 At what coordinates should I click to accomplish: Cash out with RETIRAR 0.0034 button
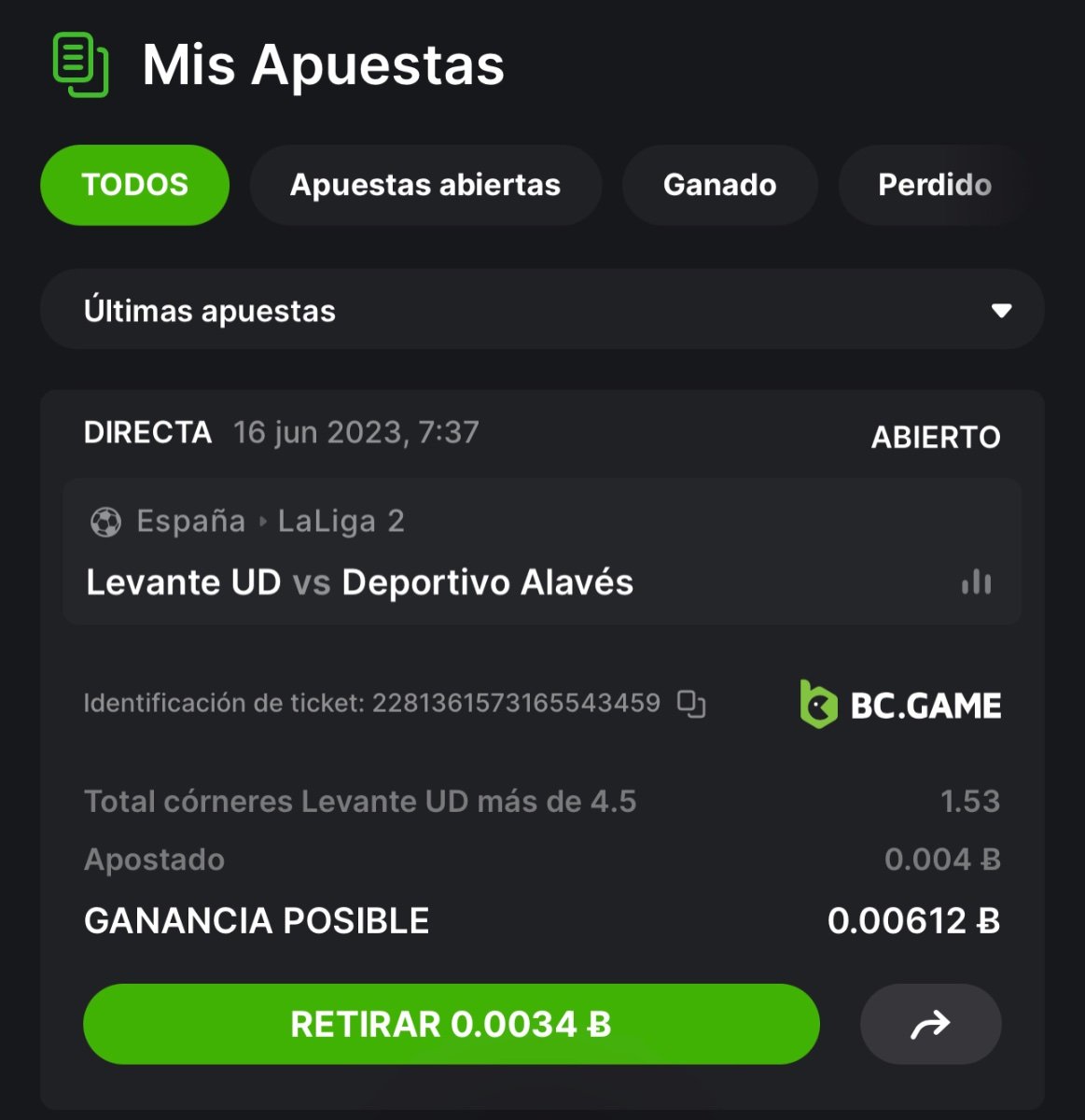click(451, 1024)
